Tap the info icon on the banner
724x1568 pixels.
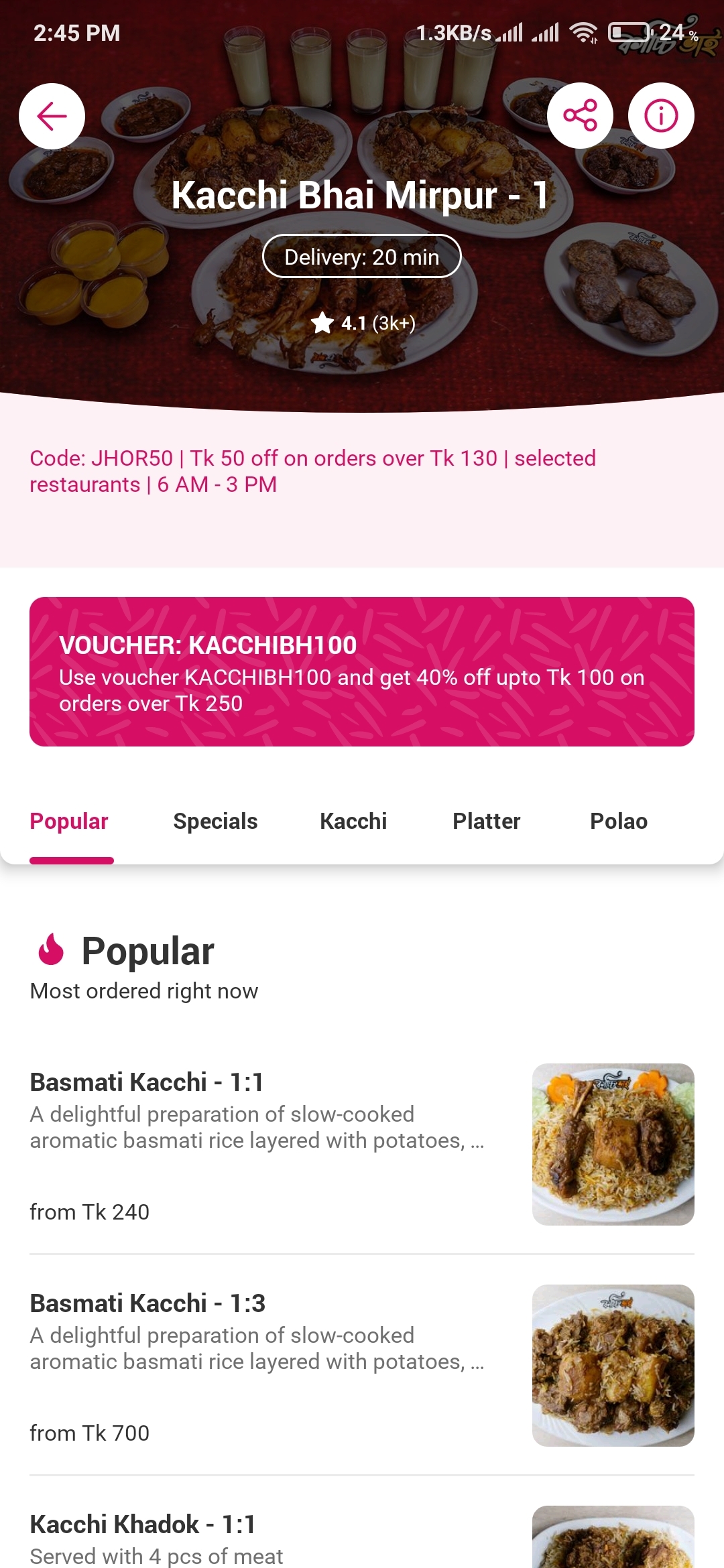click(x=661, y=115)
